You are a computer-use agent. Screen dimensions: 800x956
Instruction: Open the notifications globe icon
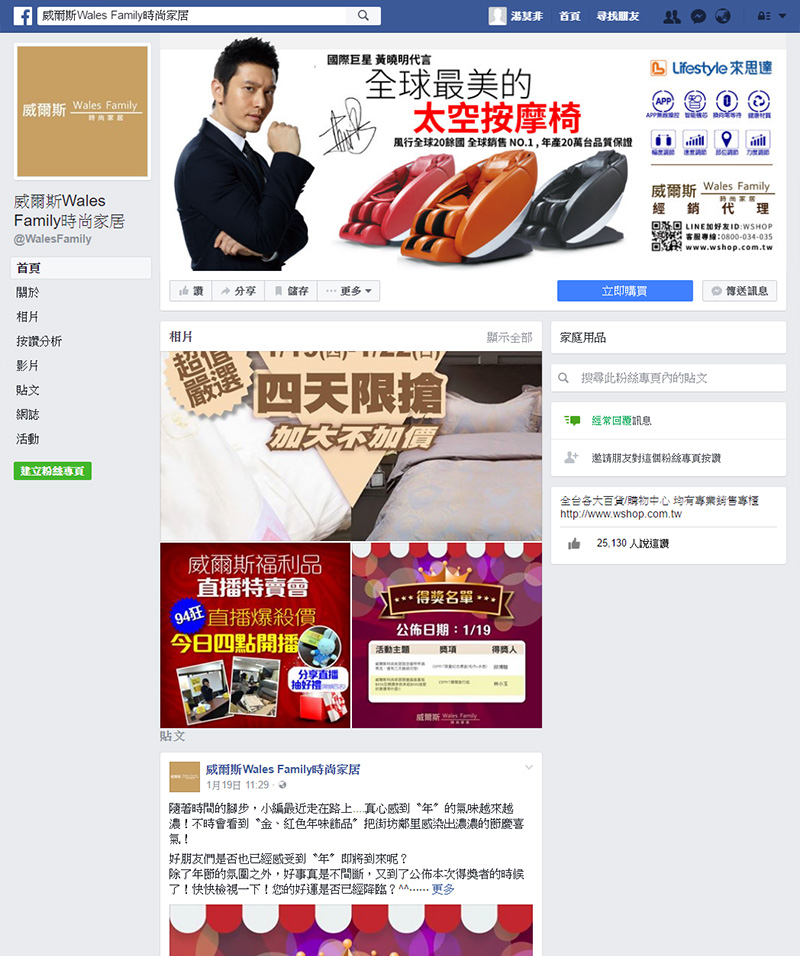click(722, 17)
